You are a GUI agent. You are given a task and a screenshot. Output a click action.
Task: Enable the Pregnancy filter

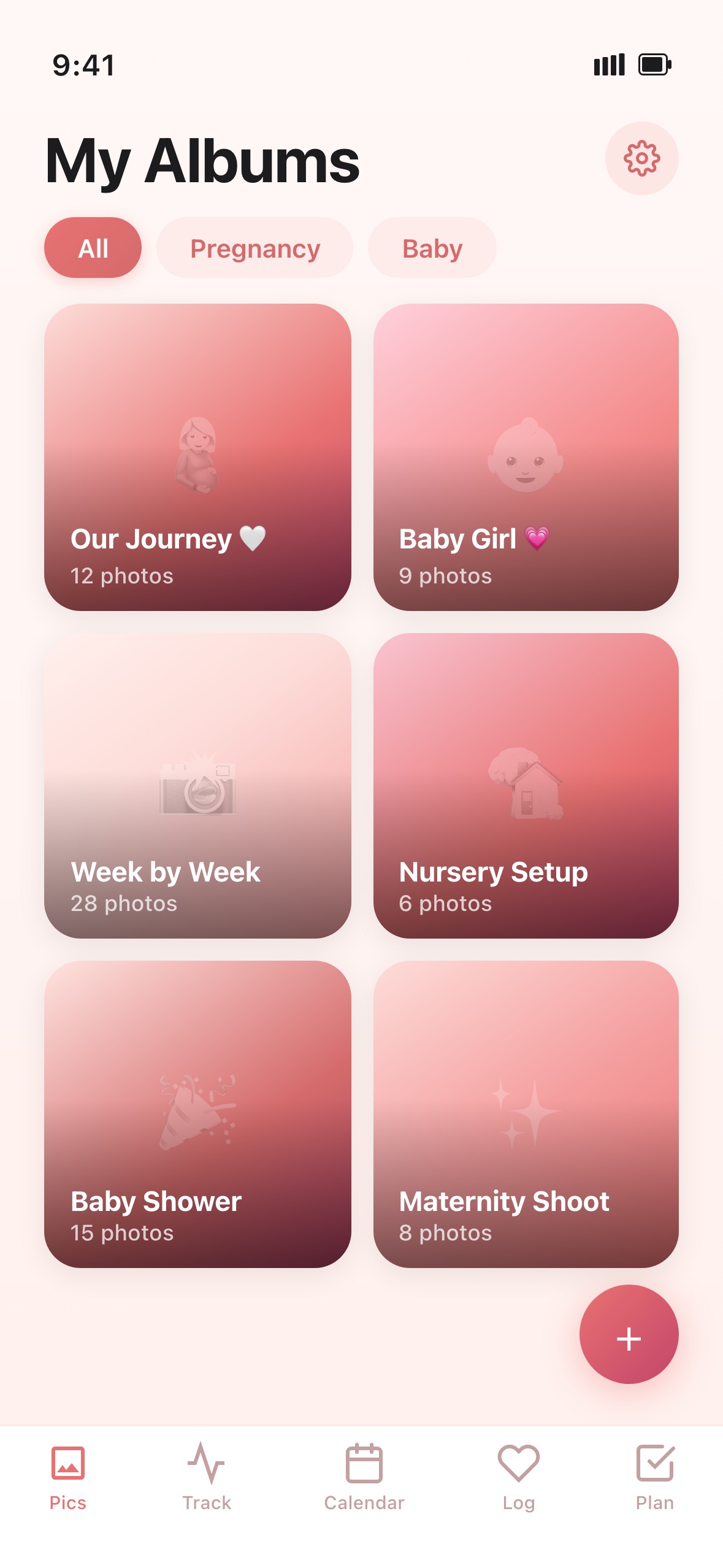[x=254, y=248]
